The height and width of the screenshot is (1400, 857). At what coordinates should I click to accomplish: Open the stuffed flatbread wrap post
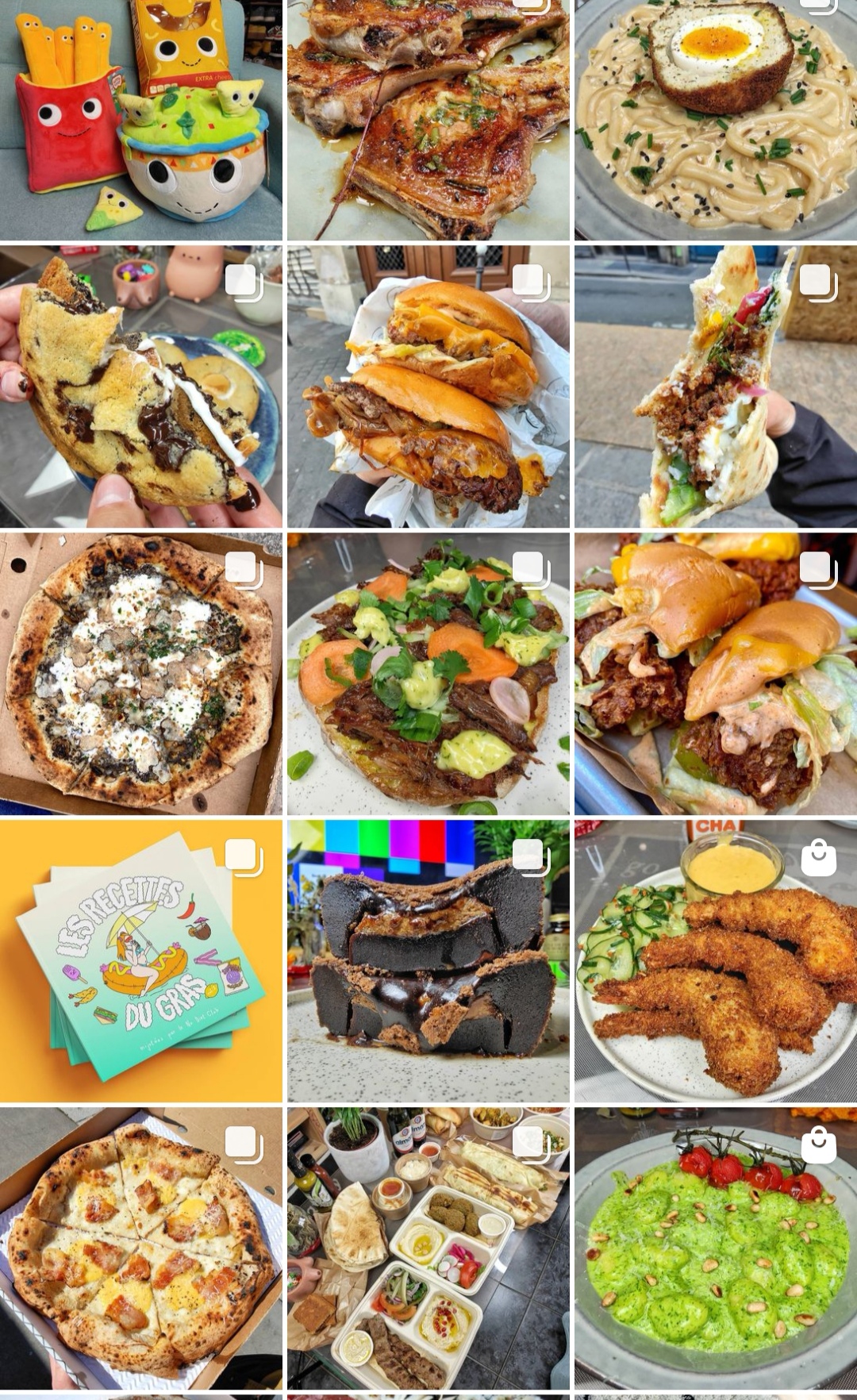[x=716, y=387]
